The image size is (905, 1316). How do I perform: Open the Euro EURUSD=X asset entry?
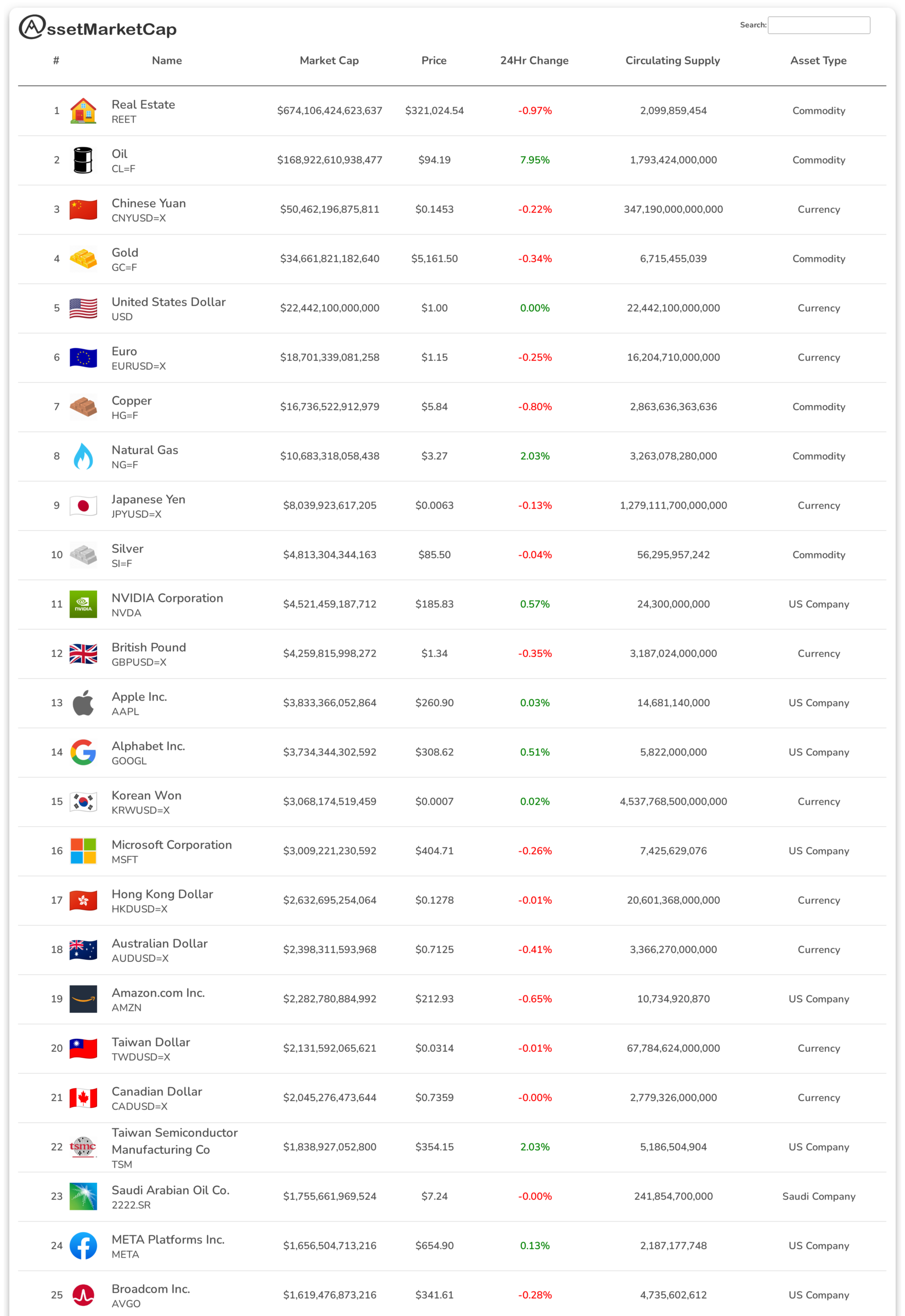[124, 358]
